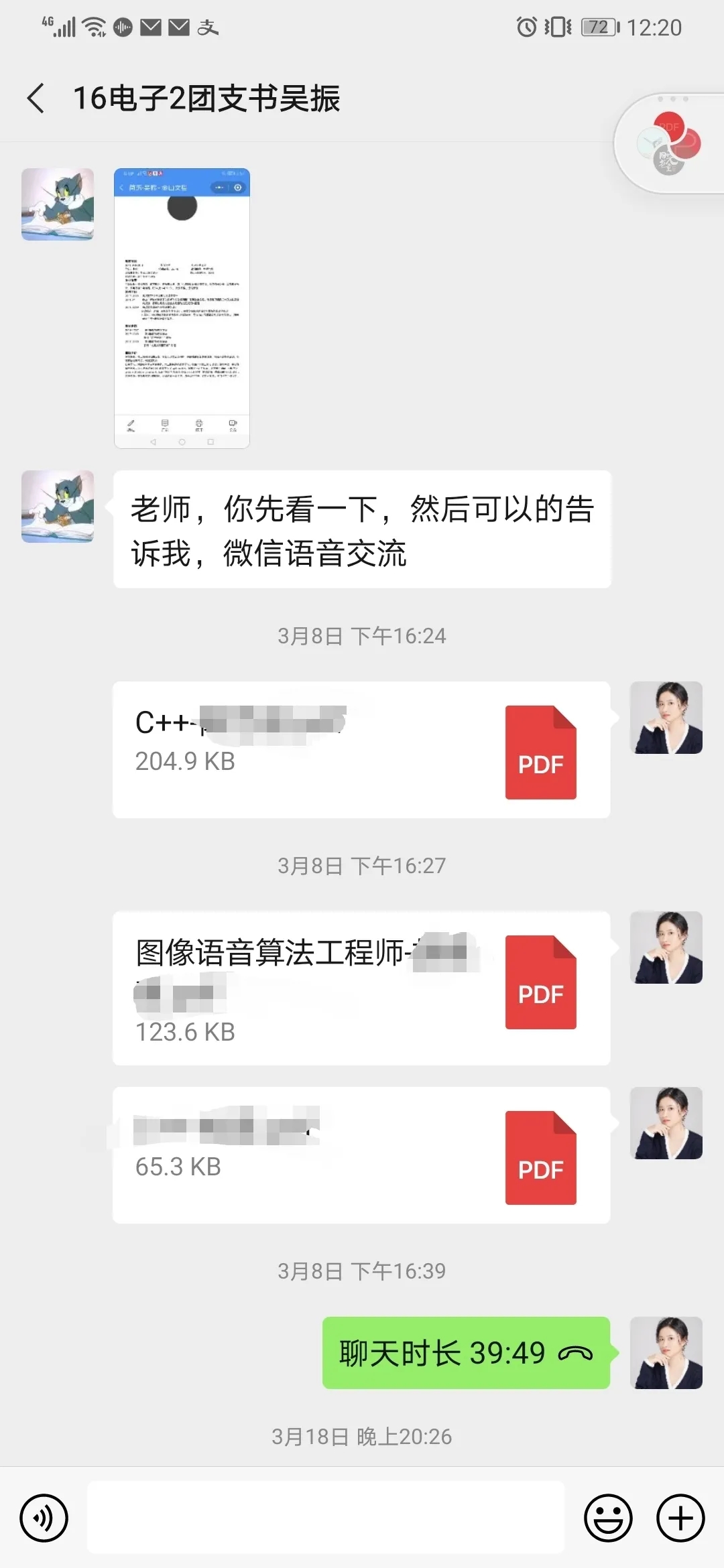Switch to voice message input
Viewport: 724px width, 1568px height.
(x=44, y=1518)
